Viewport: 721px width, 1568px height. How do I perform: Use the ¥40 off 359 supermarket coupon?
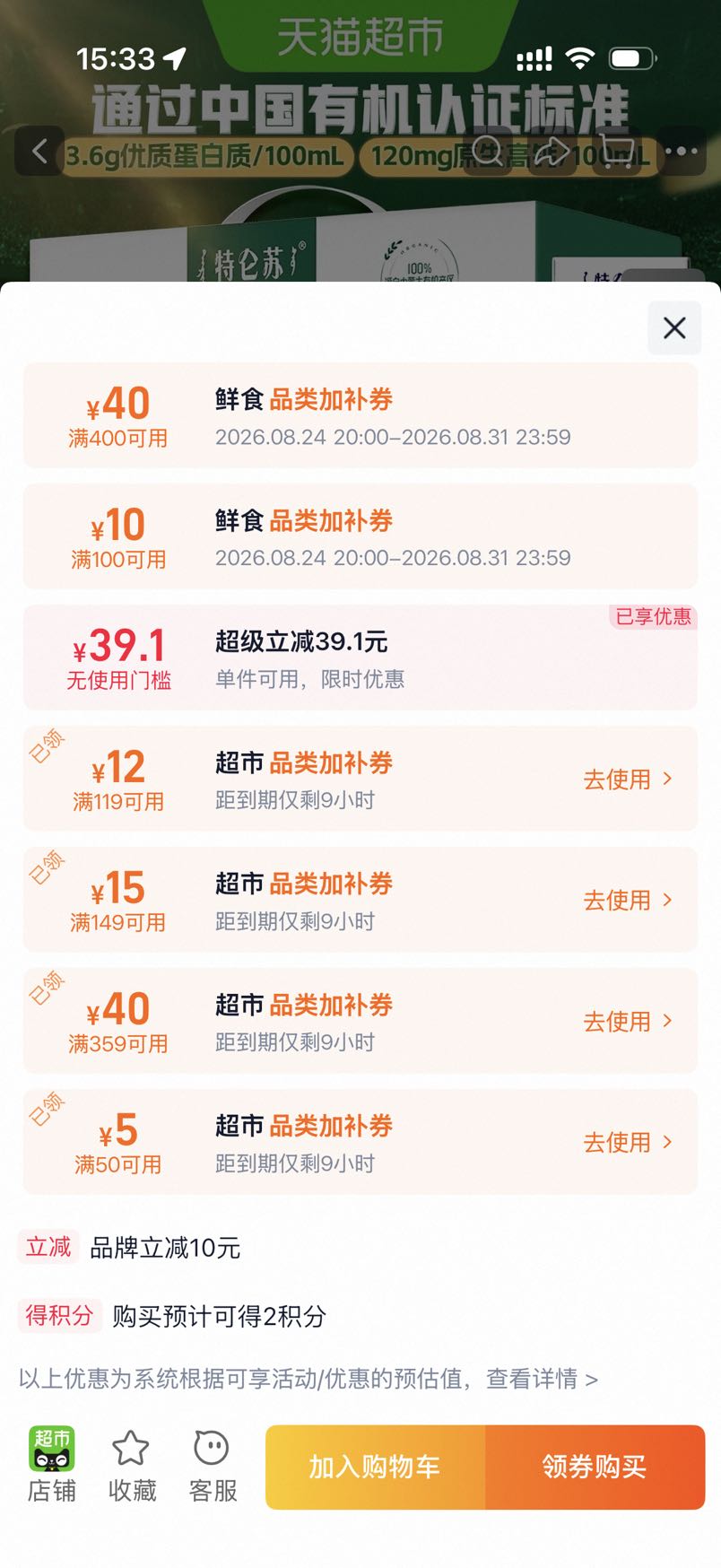[628, 1021]
